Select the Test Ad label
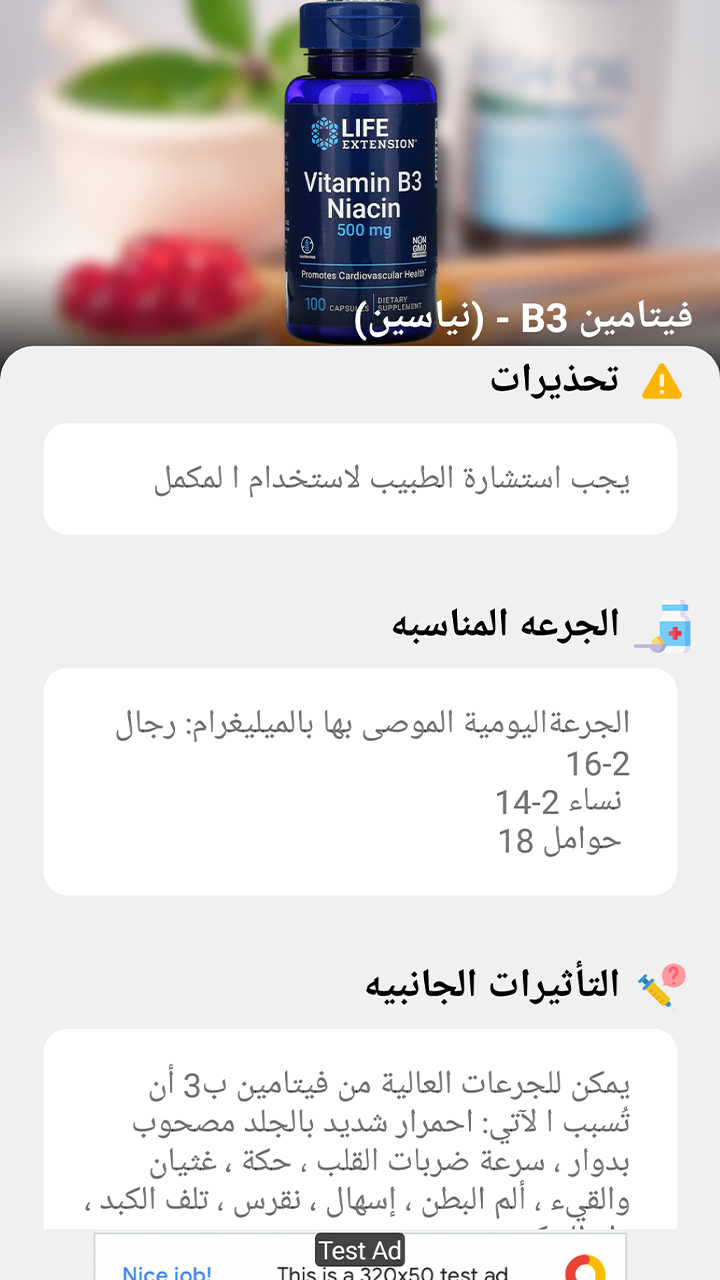Screen dimensions: 720x1280 pyautogui.click(x=358, y=1250)
